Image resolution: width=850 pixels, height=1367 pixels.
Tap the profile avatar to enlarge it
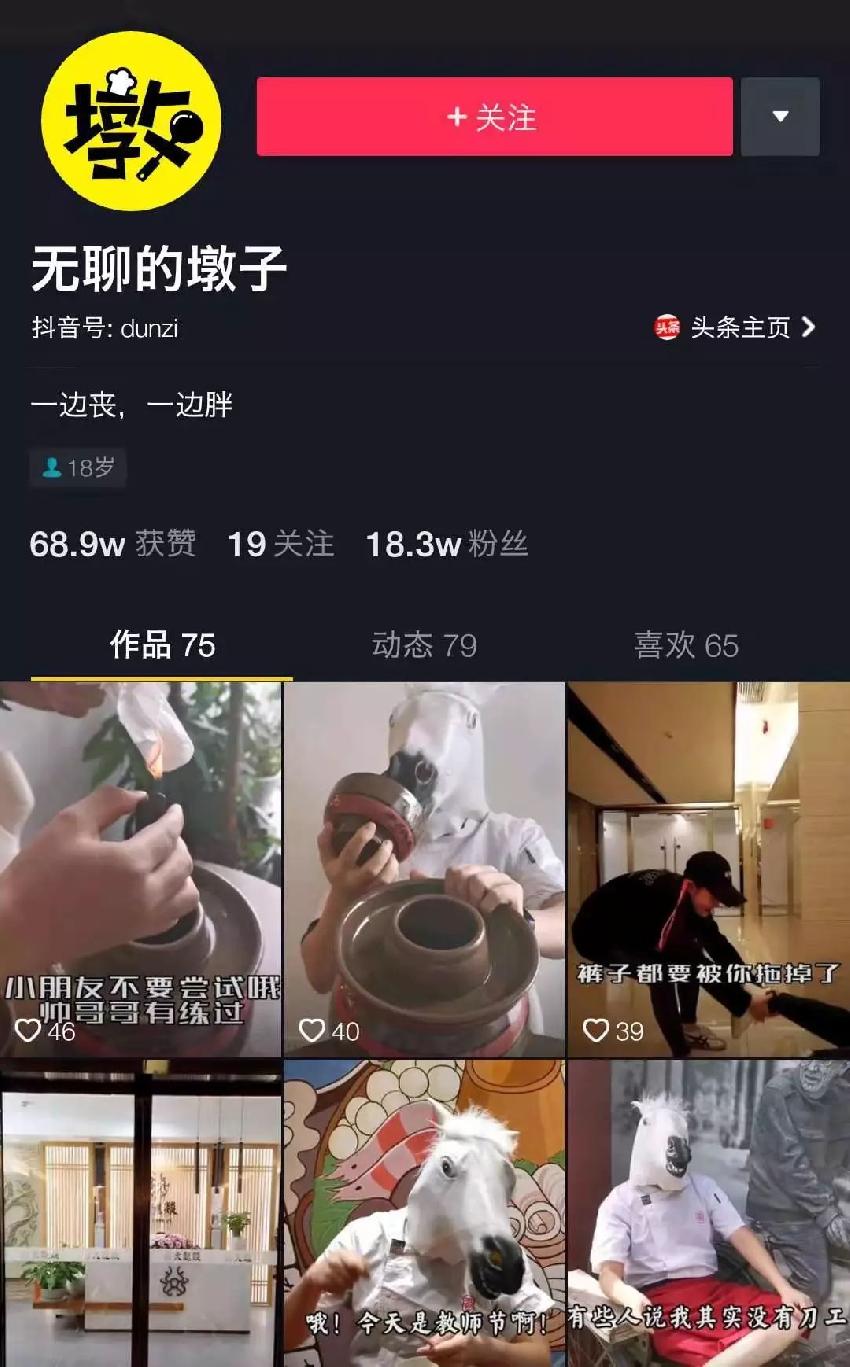[131, 121]
